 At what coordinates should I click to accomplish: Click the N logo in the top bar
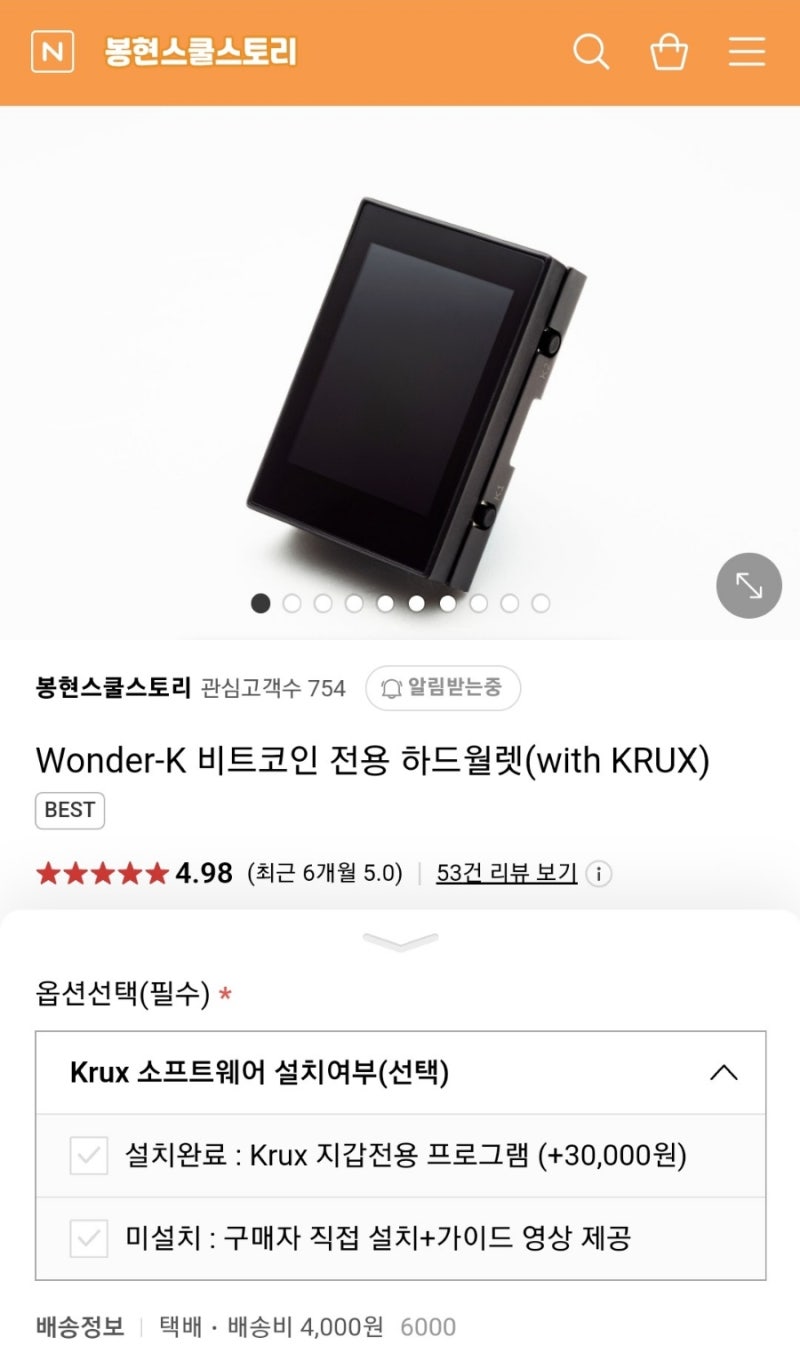[53, 52]
